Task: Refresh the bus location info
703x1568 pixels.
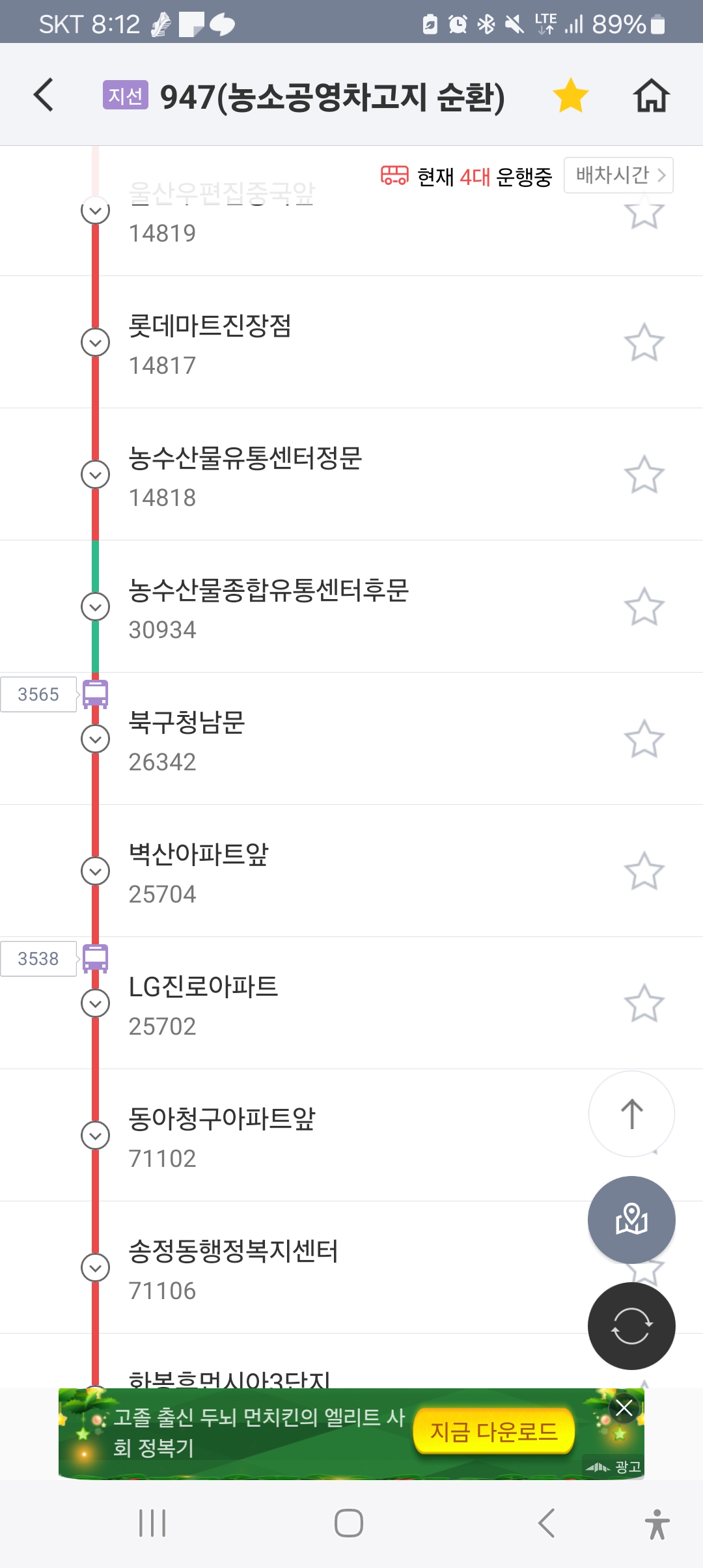Action: pyautogui.click(x=631, y=1326)
